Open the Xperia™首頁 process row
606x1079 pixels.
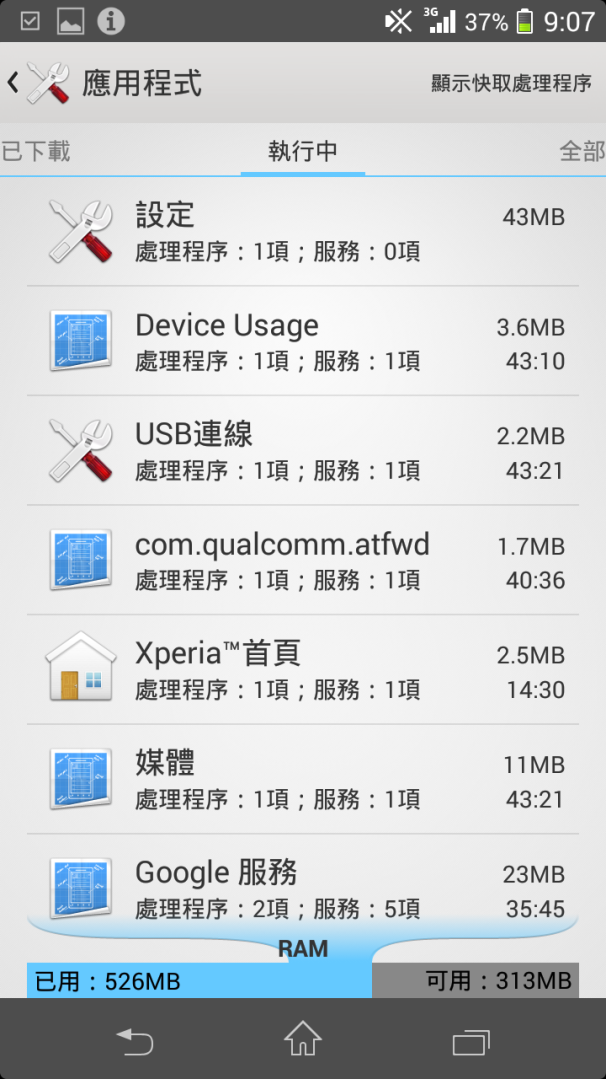pos(303,670)
